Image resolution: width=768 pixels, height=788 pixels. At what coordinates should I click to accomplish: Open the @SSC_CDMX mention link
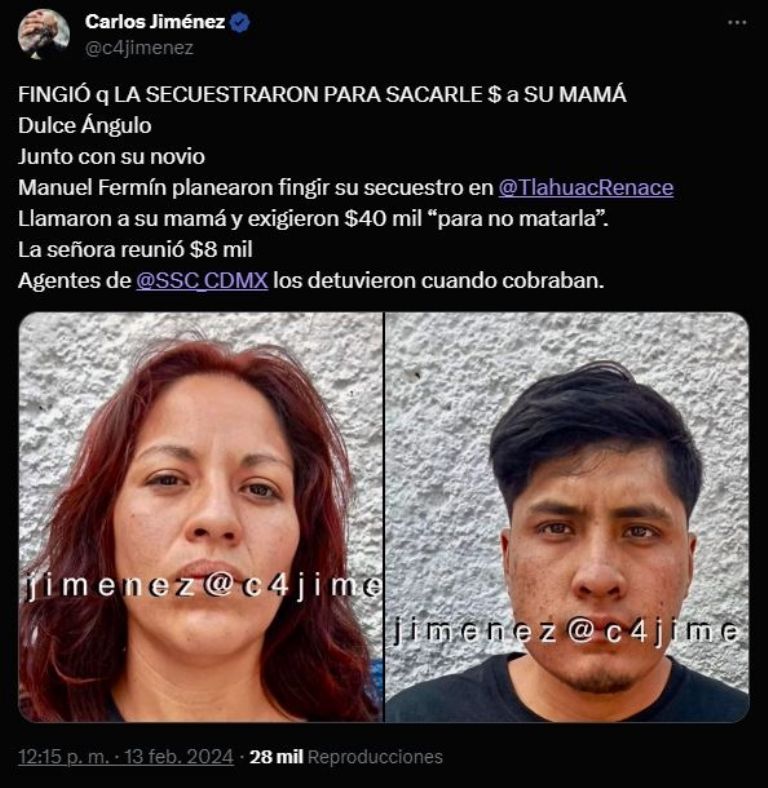click(202, 281)
